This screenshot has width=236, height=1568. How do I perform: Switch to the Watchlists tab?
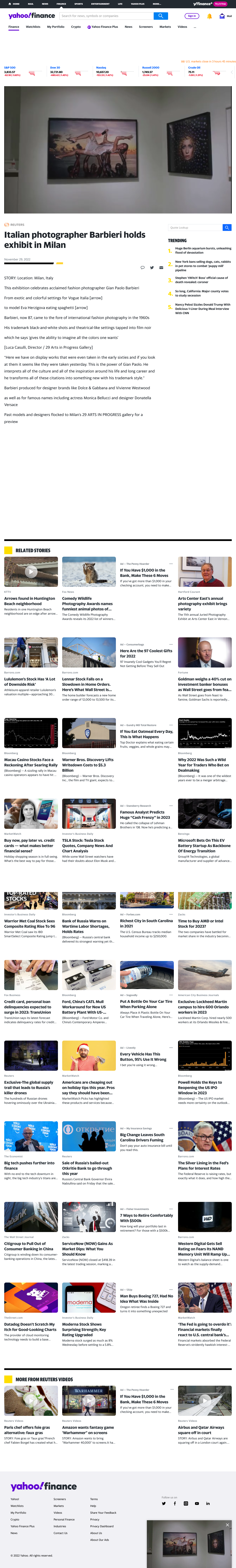tap(33, 27)
